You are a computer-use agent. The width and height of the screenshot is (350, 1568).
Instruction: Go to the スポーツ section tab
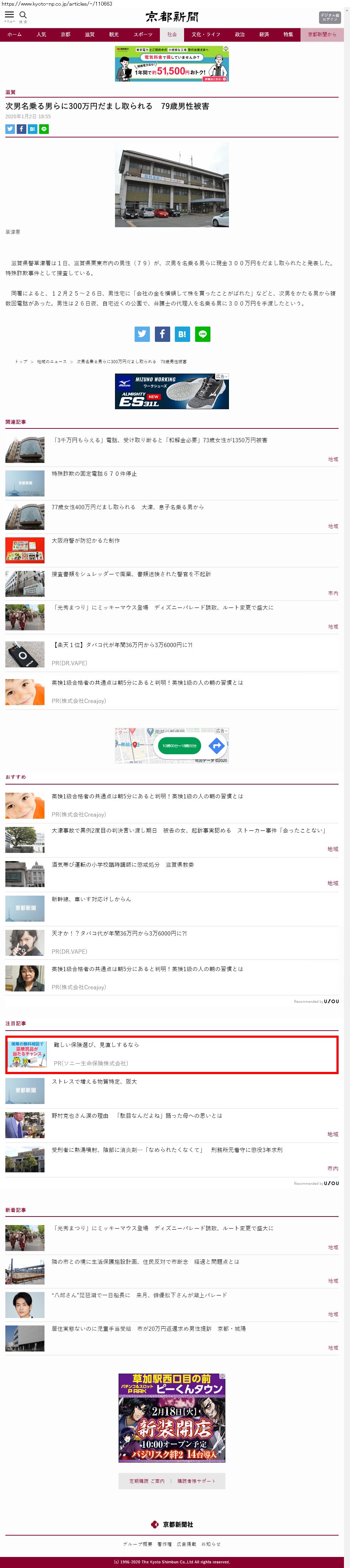click(x=143, y=35)
